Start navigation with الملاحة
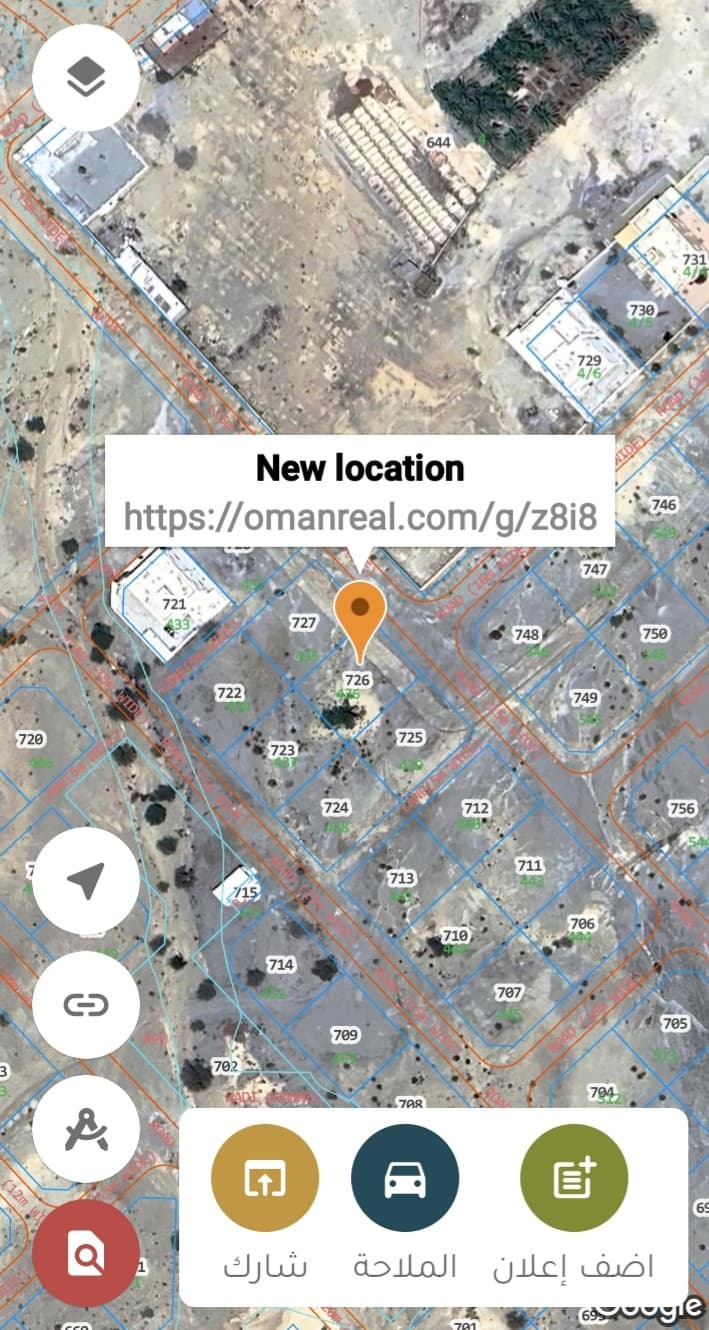The image size is (709, 1330). point(405,1178)
